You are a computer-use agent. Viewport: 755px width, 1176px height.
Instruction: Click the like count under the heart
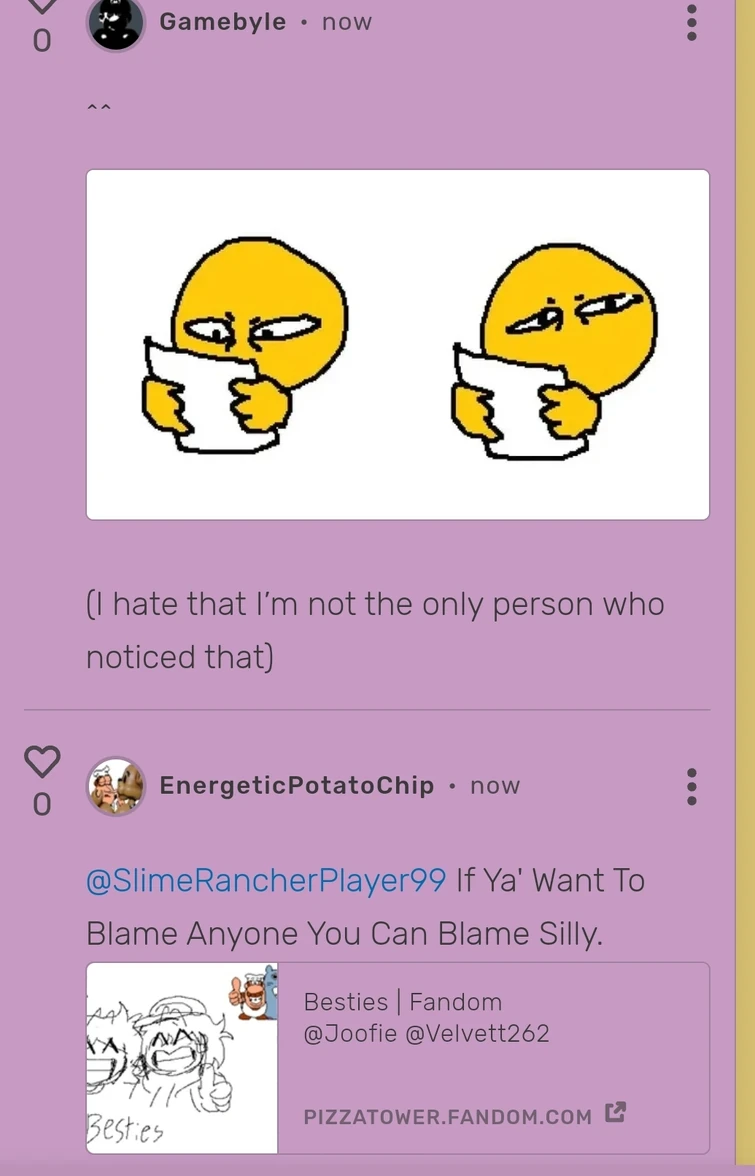[x=42, y=41]
